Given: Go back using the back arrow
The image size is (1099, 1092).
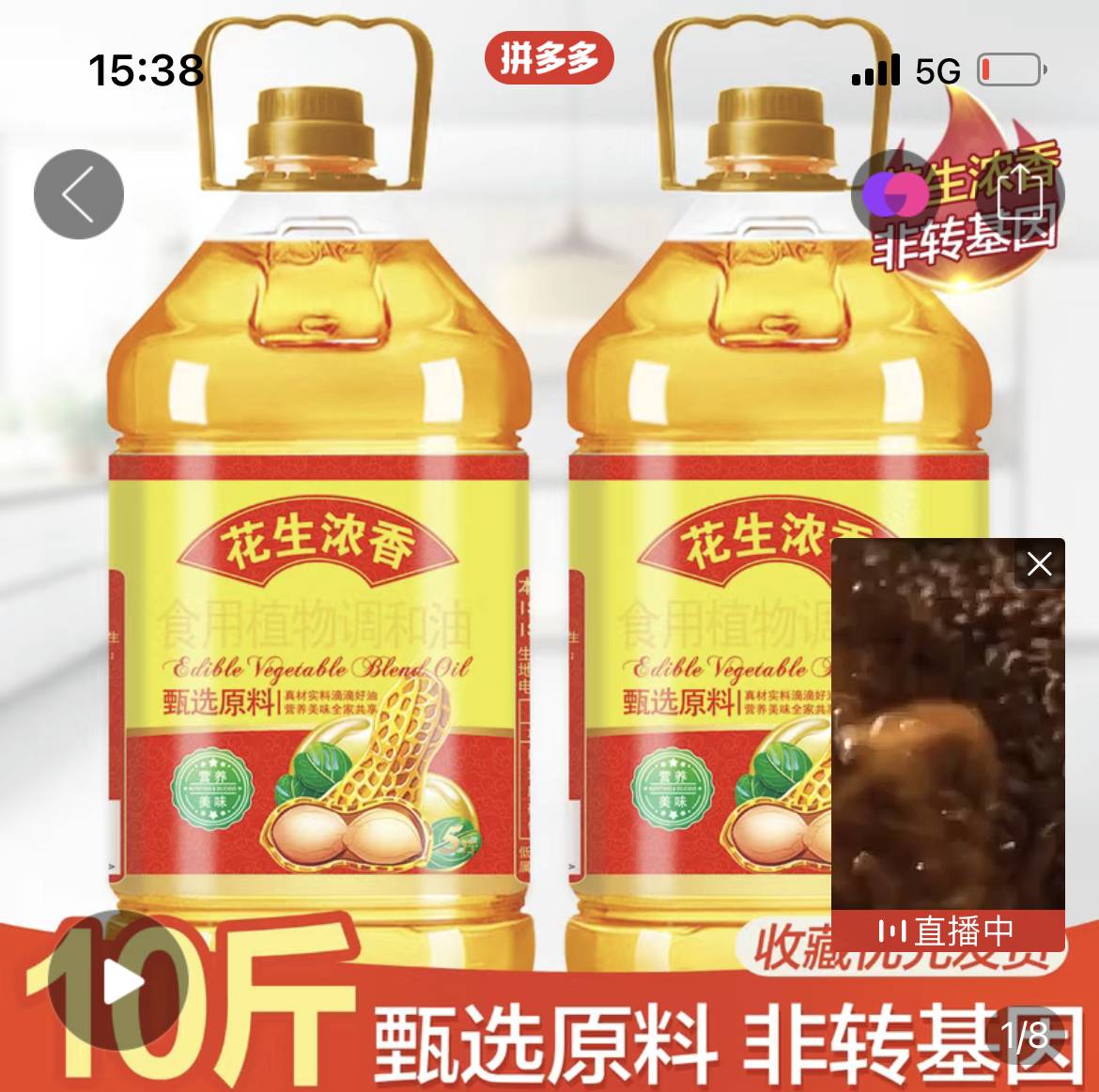Looking at the screenshot, I should [79, 194].
